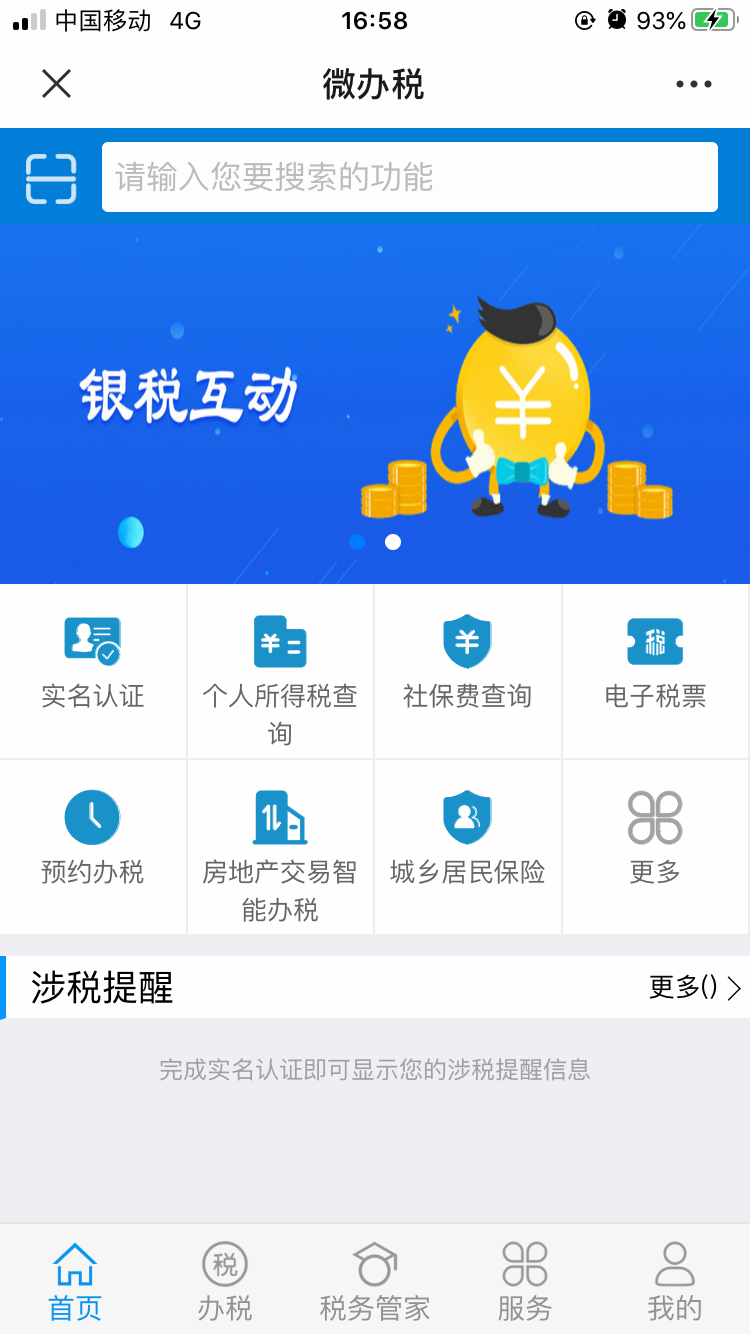
Task: Tap the 更多 grid item for more functions
Action: (x=656, y=847)
